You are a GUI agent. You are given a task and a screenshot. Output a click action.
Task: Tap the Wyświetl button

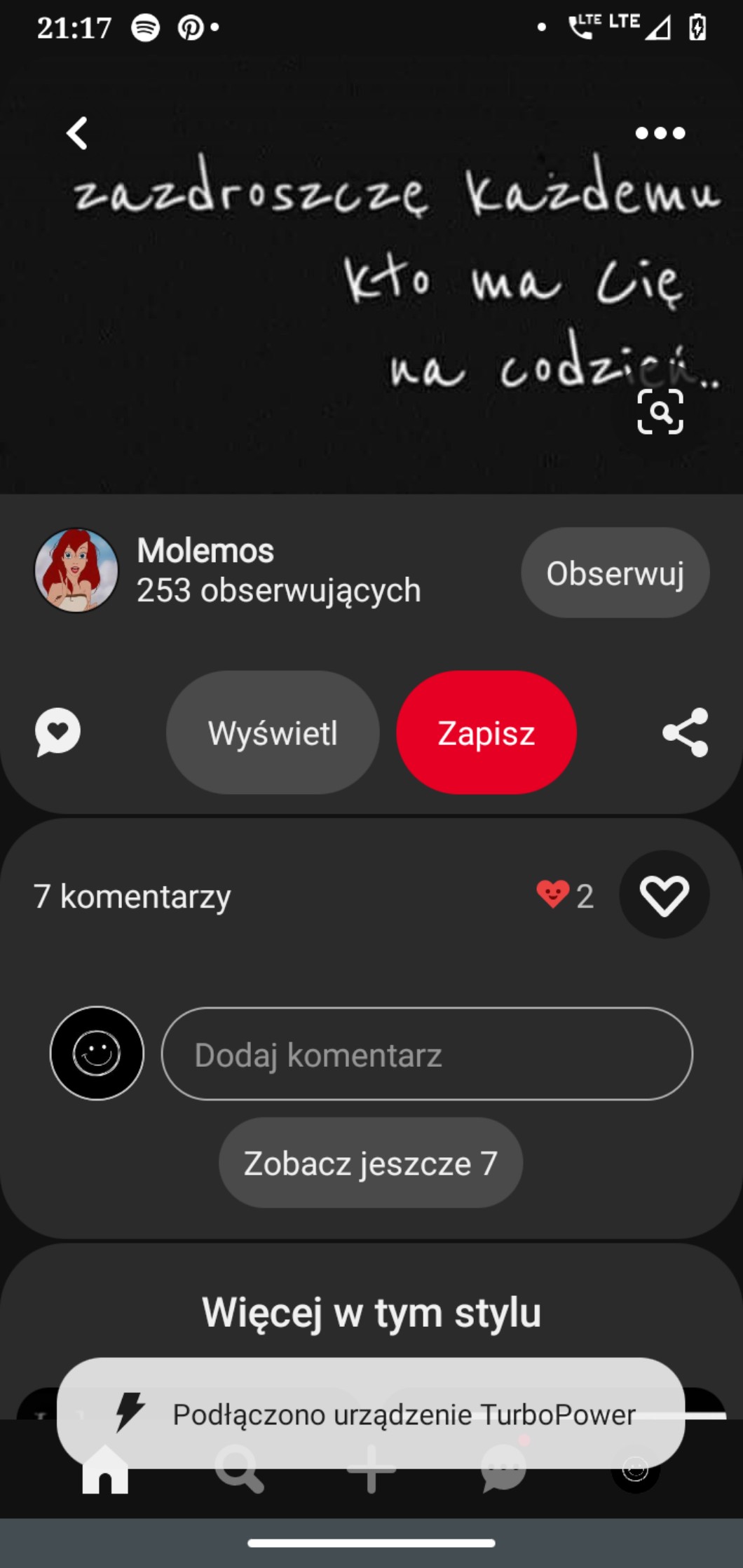(x=273, y=732)
